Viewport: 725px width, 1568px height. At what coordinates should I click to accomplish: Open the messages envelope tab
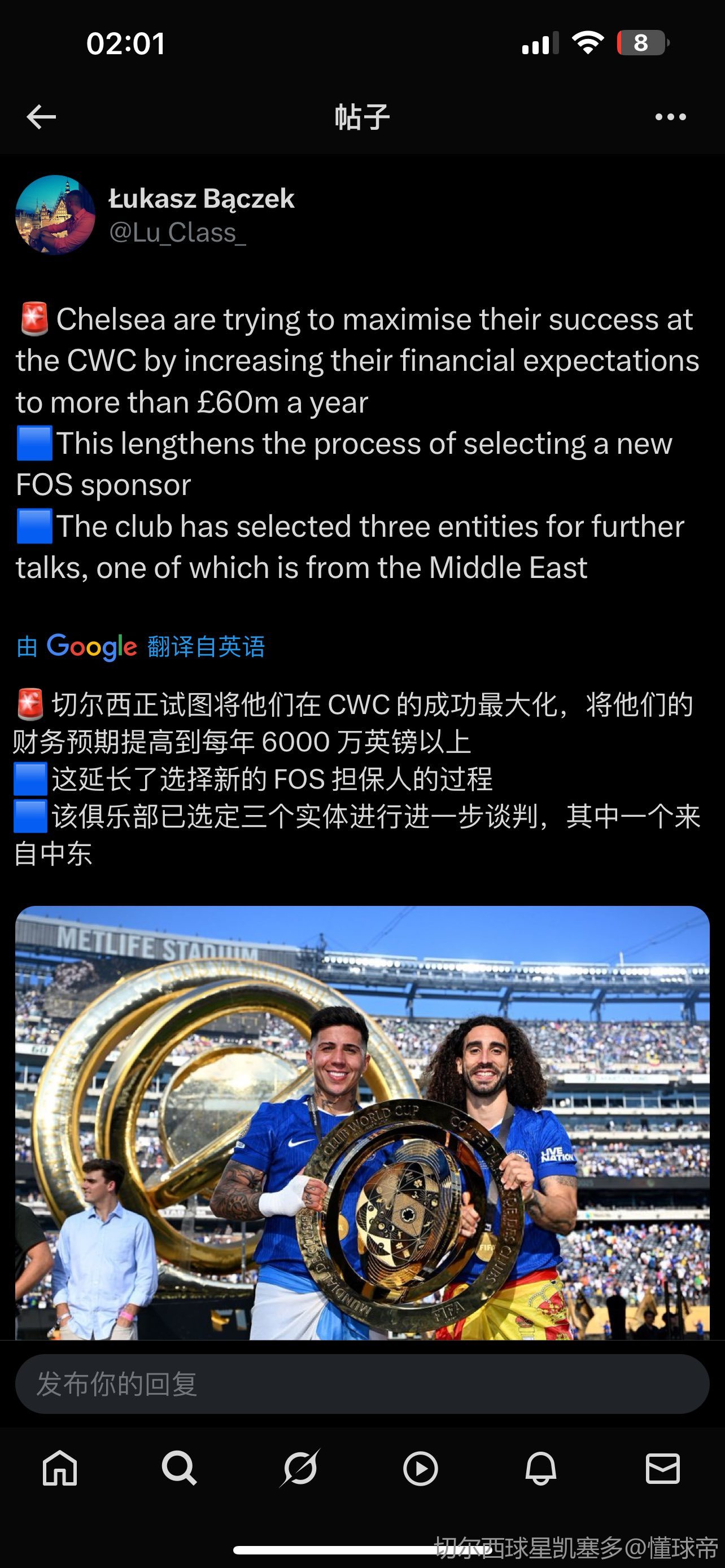coord(662,1468)
